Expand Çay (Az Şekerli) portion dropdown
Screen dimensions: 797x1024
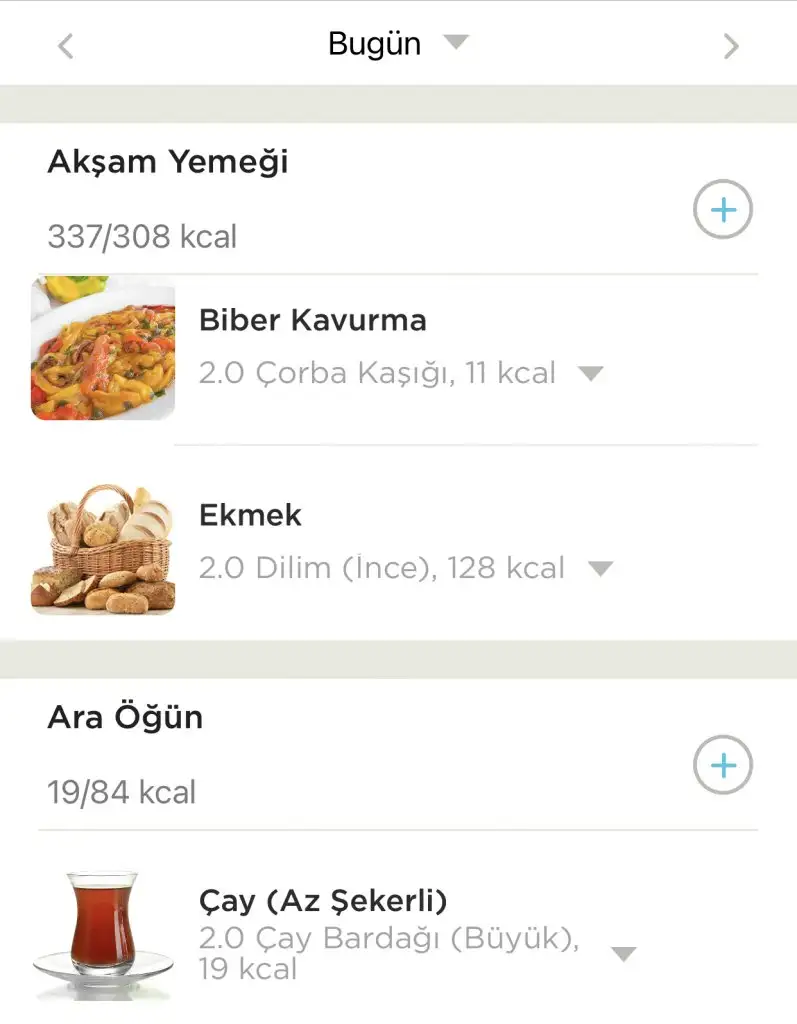[x=623, y=954]
